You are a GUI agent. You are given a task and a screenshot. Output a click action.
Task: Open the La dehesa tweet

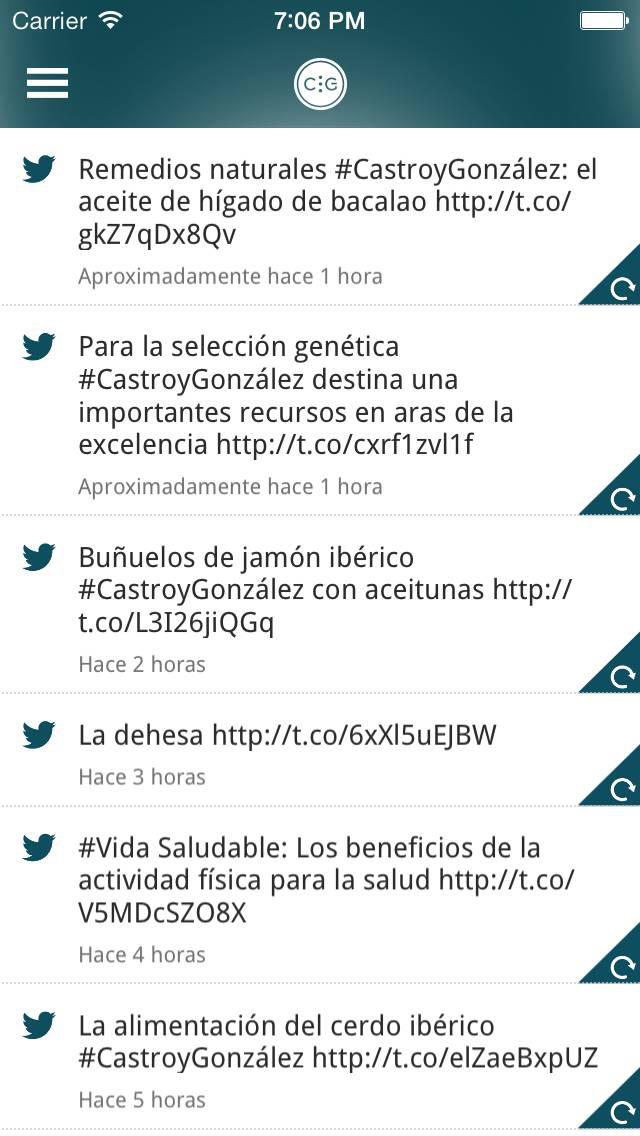(x=320, y=749)
